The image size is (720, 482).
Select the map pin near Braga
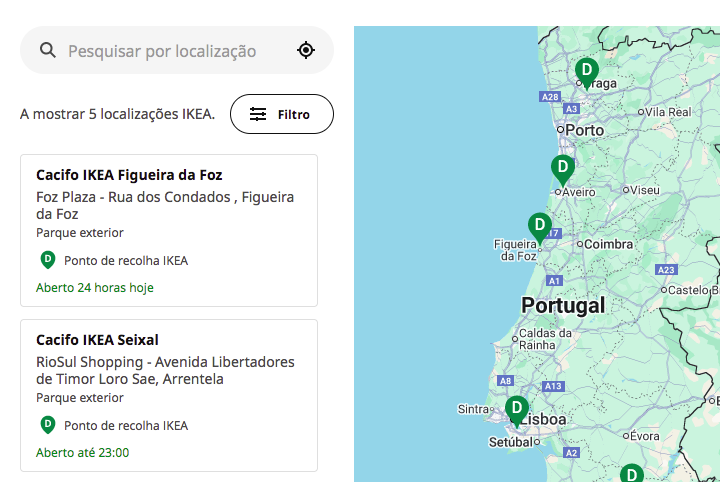[x=587, y=72]
